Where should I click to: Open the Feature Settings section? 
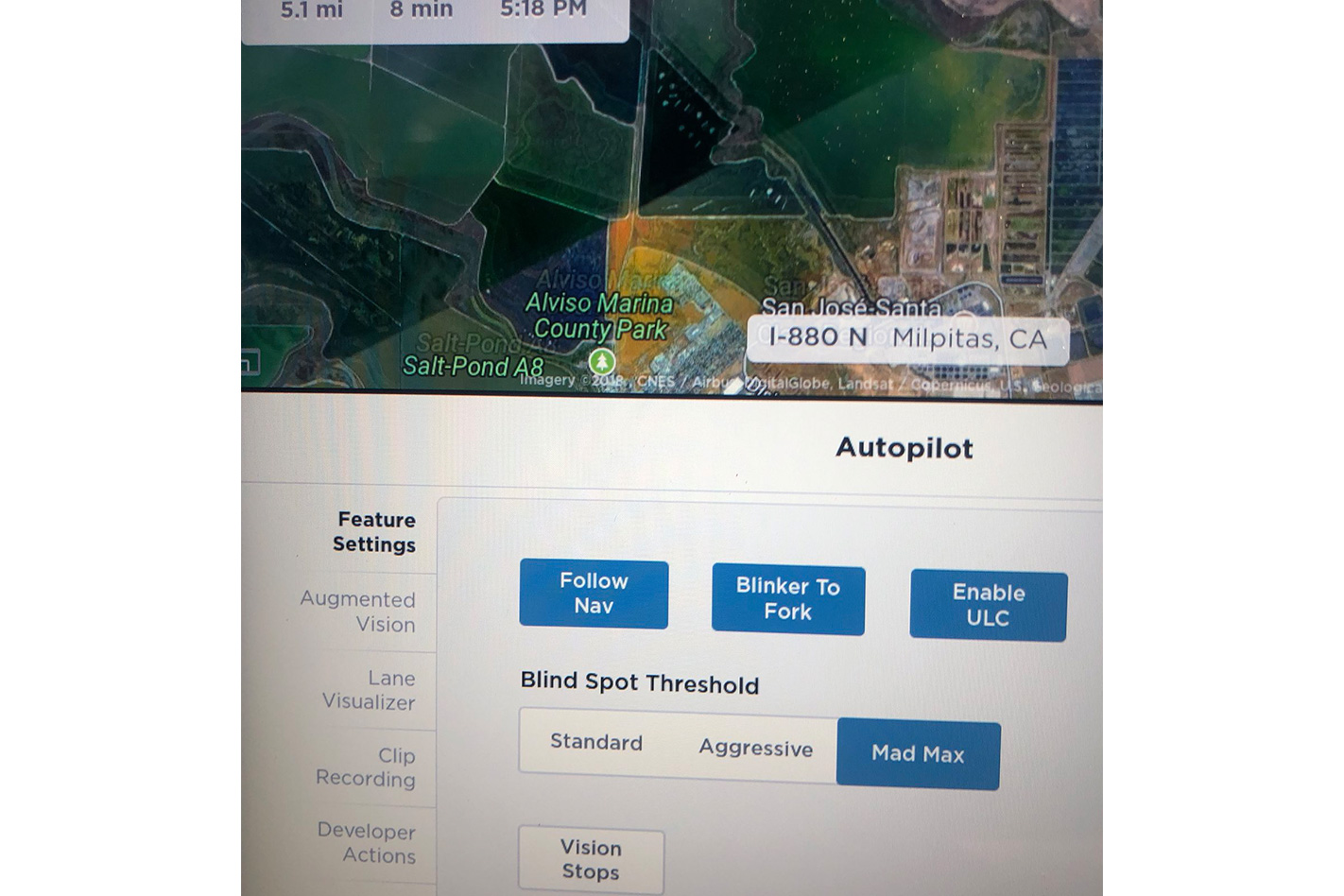pos(374,532)
